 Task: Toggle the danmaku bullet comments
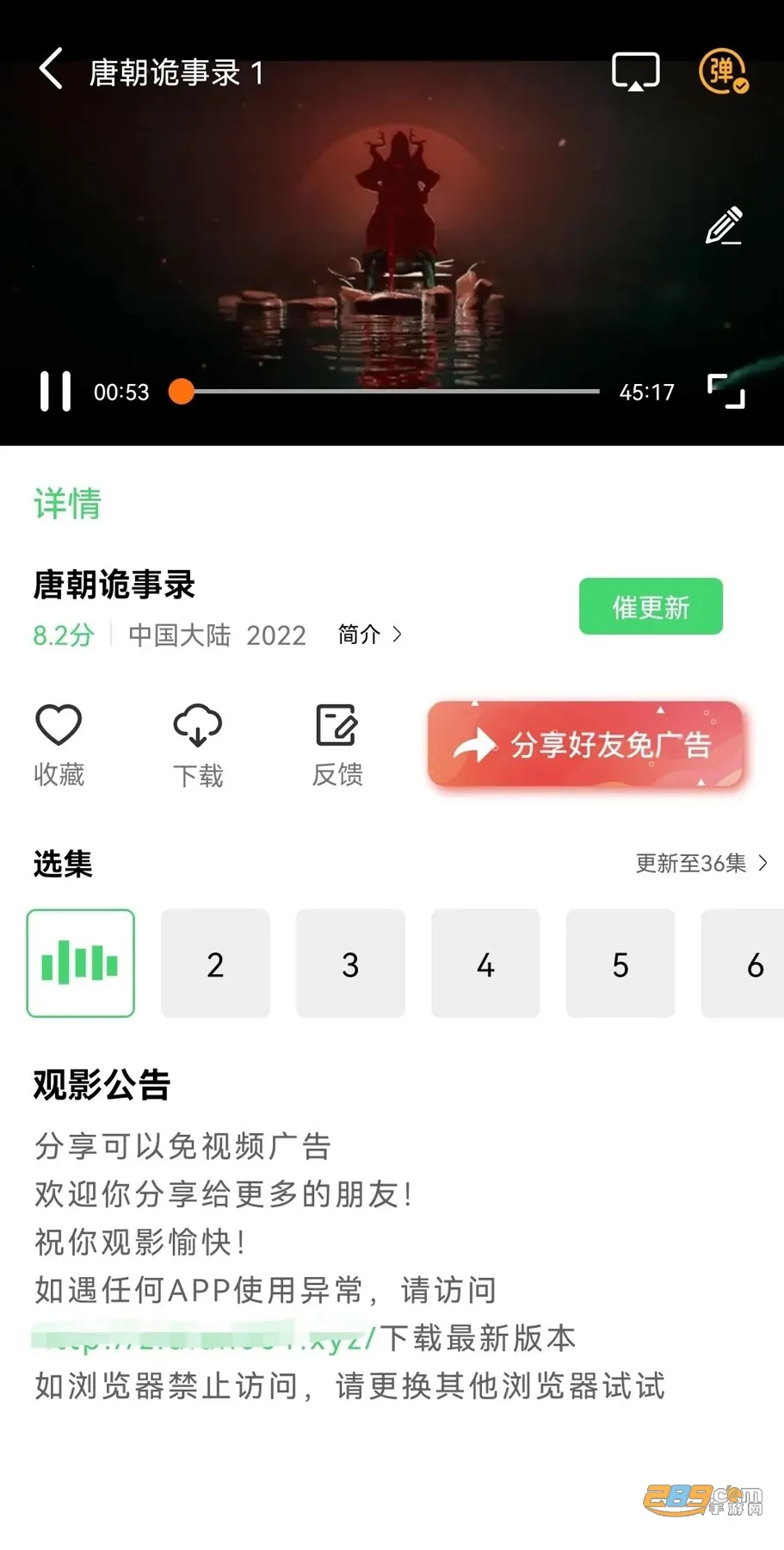click(723, 71)
